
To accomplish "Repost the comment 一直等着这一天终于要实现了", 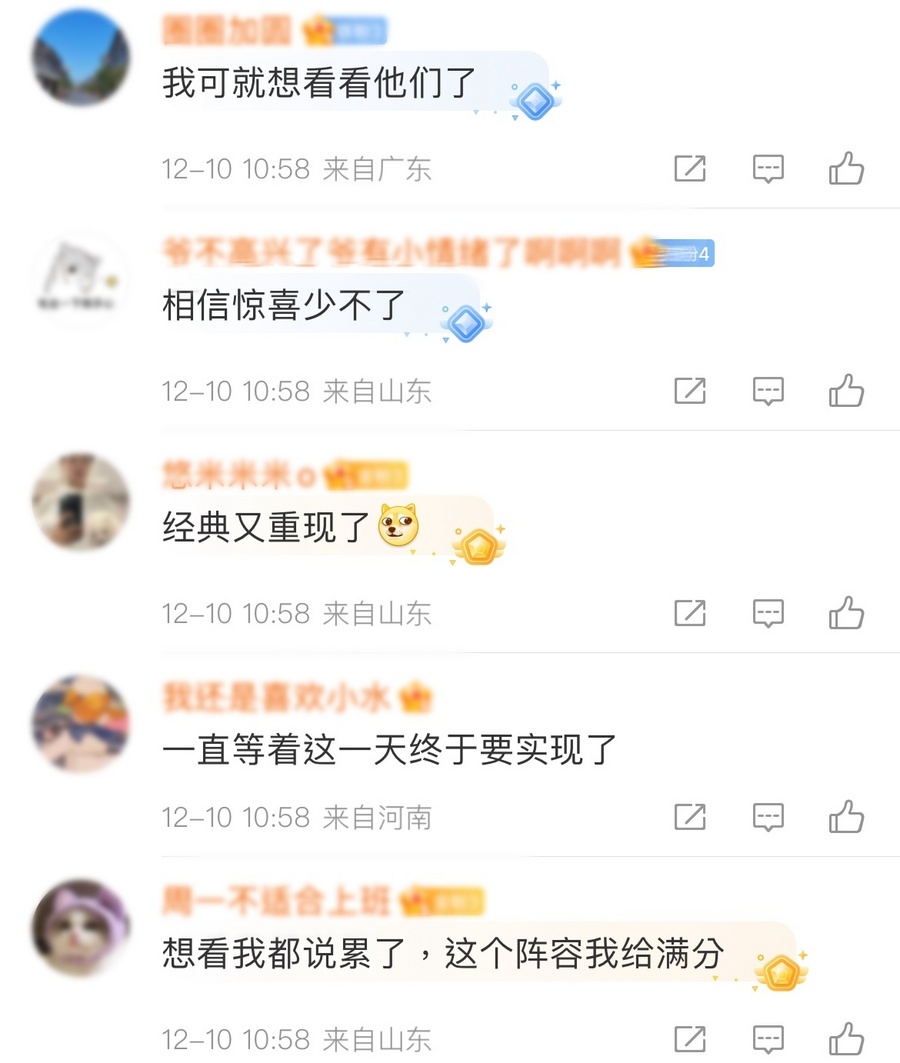I will pos(690,817).
